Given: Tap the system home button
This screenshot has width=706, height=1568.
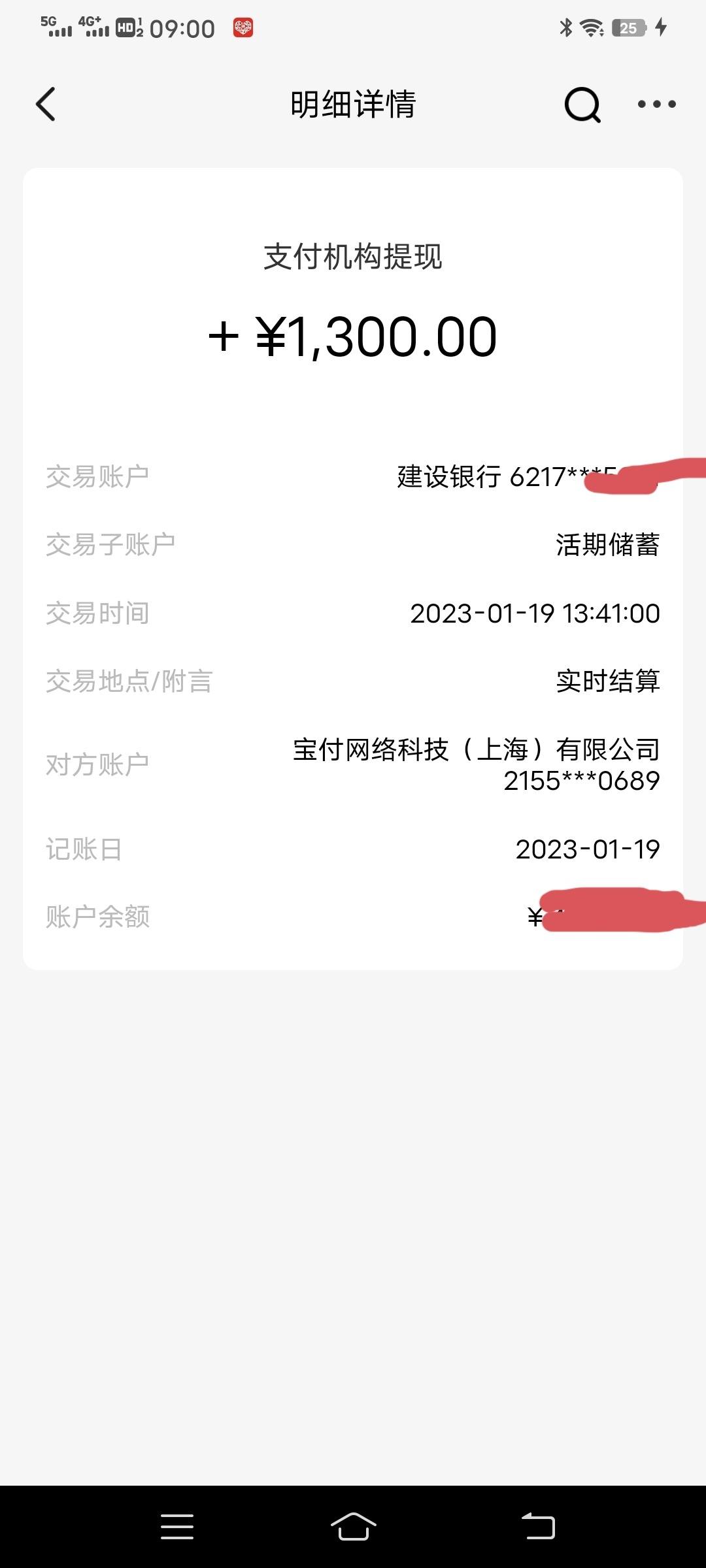Looking at the screenshot, I should coord(353,1527).
